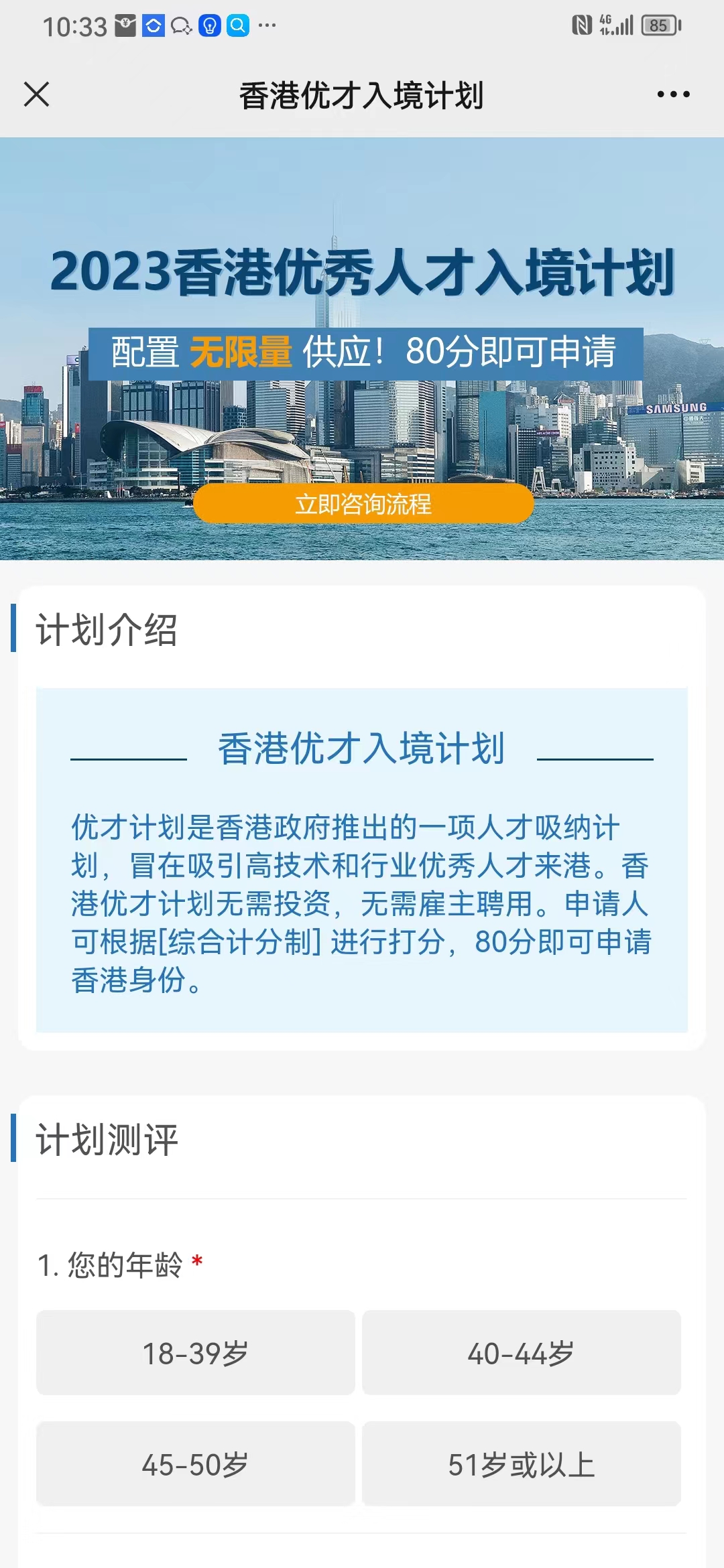Open the three-dot overflow menu
The image size is (724, 1568).
point(673,94)
